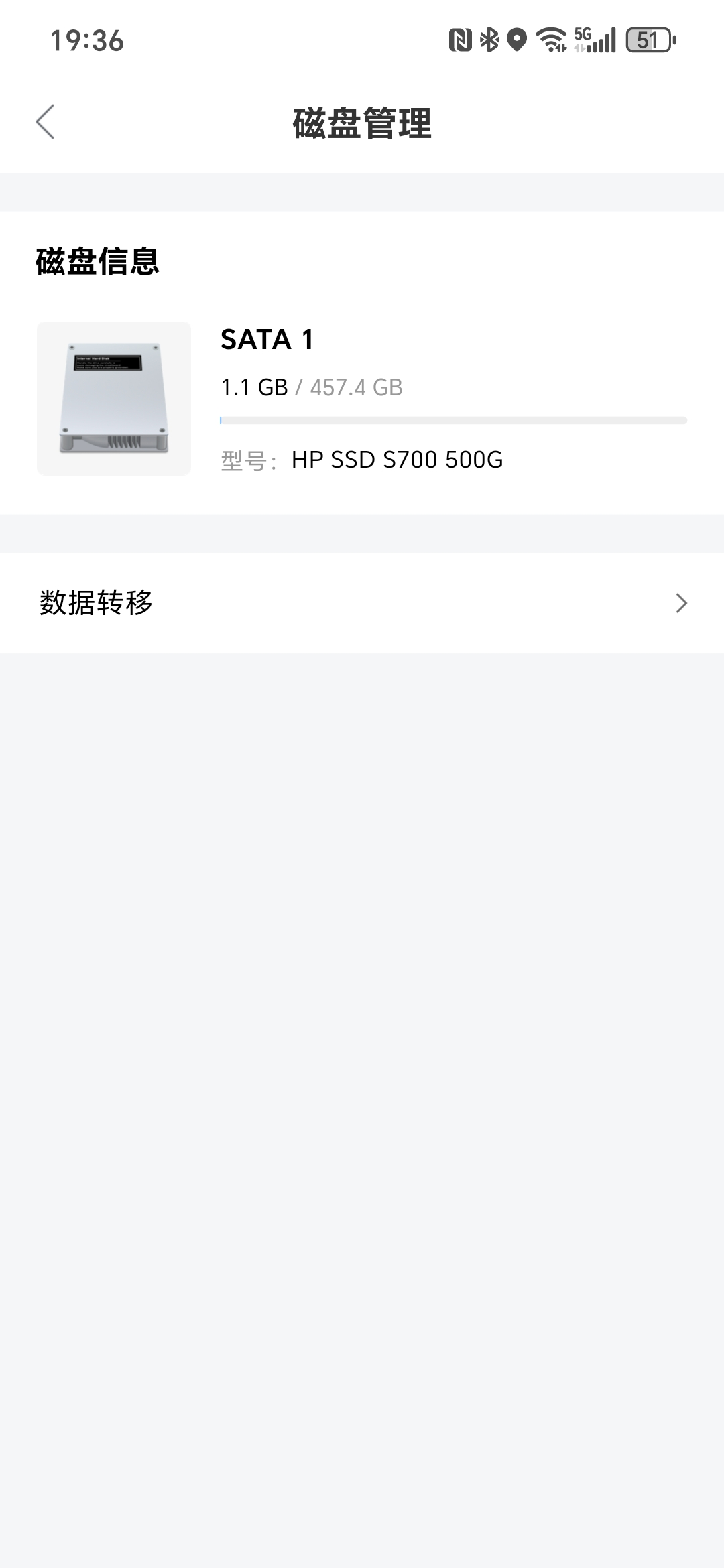
Task: Go back from 磁盘管理 page
Action: (46, 122)
